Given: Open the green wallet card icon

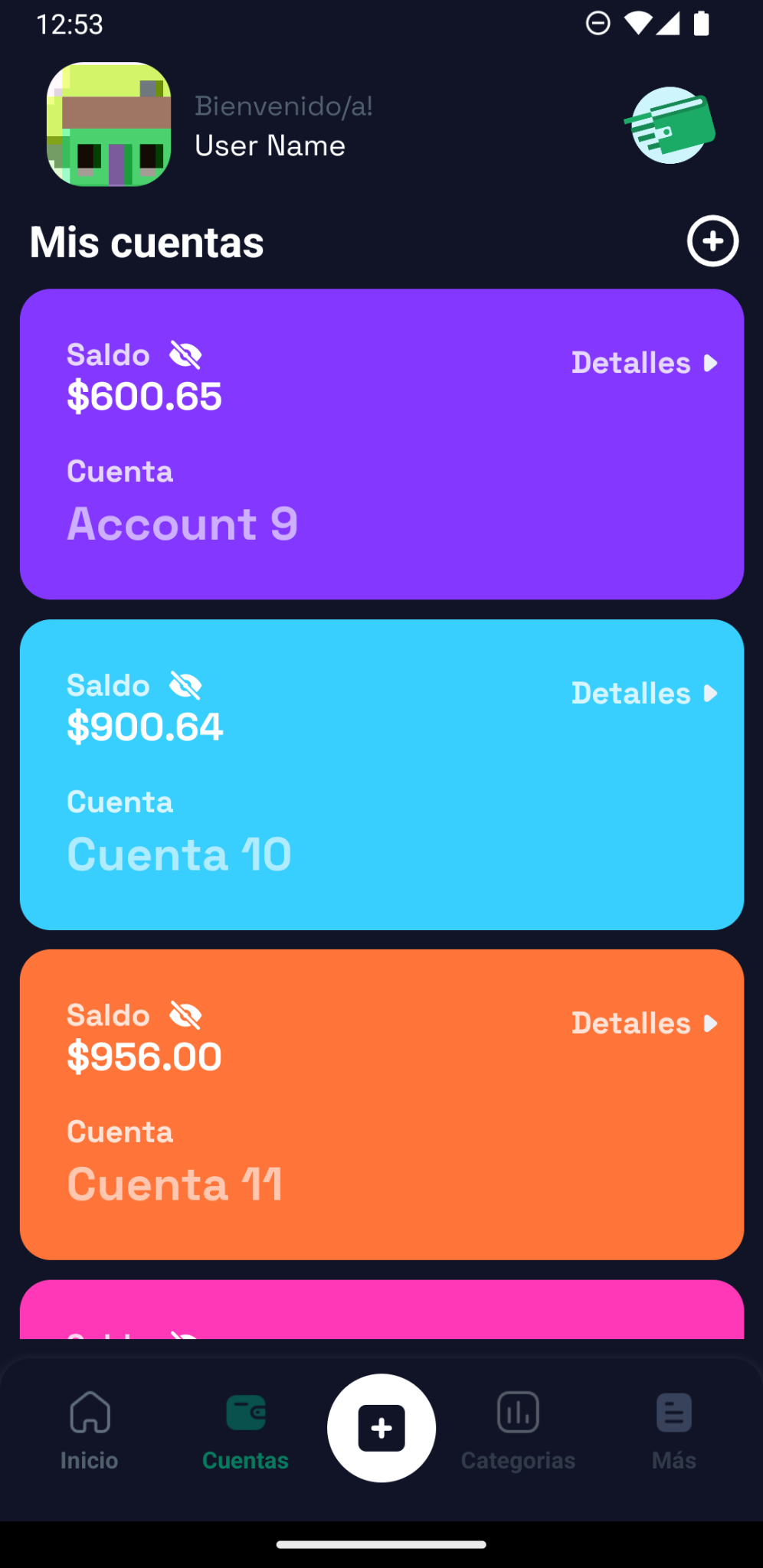Looking at the screenshot, I should point(670,125).
